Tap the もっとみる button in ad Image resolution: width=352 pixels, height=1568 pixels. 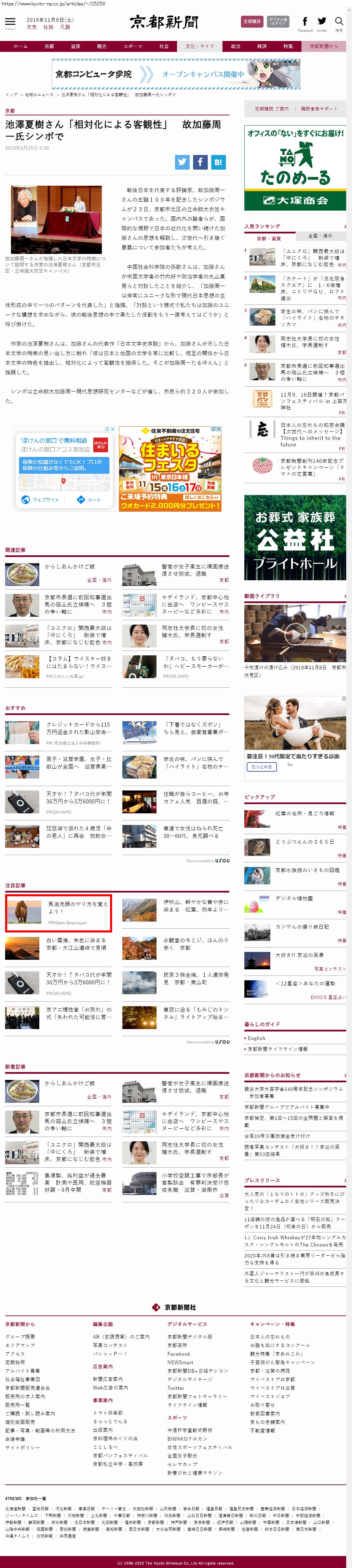(262, 766)
